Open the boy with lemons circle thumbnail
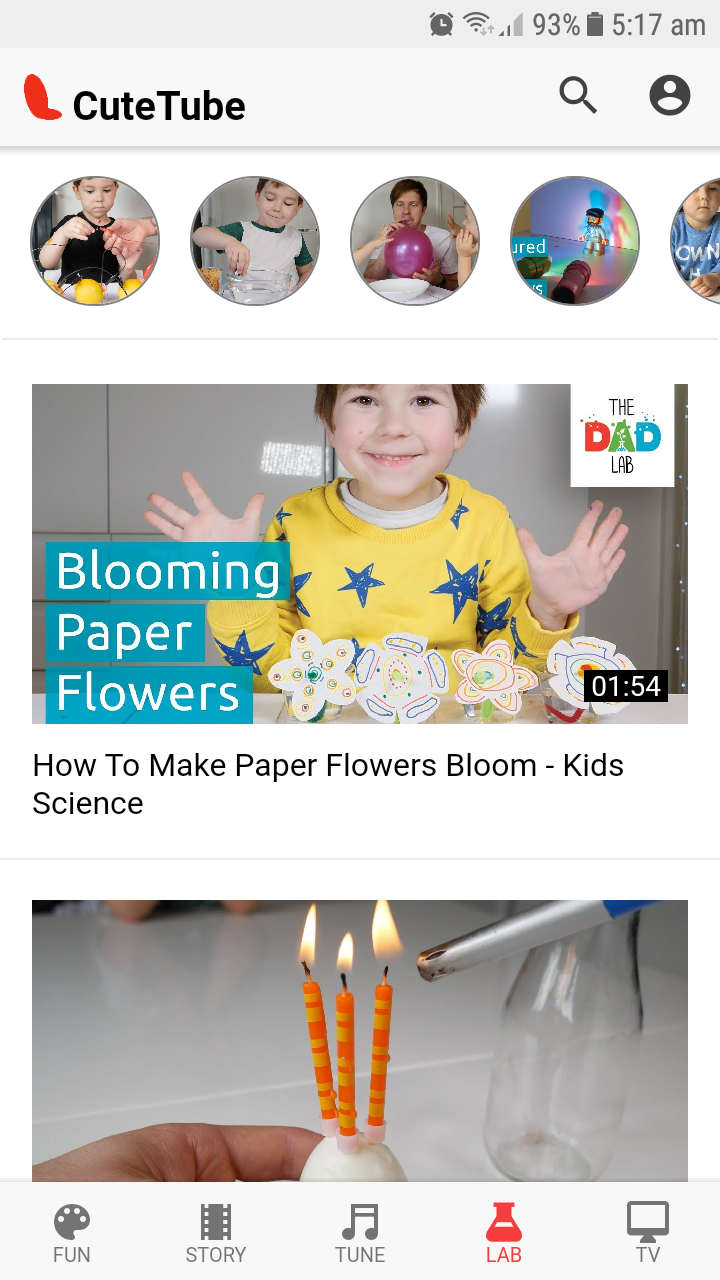720x1280 pixels. pyautogui.click(x=95, y=241)
